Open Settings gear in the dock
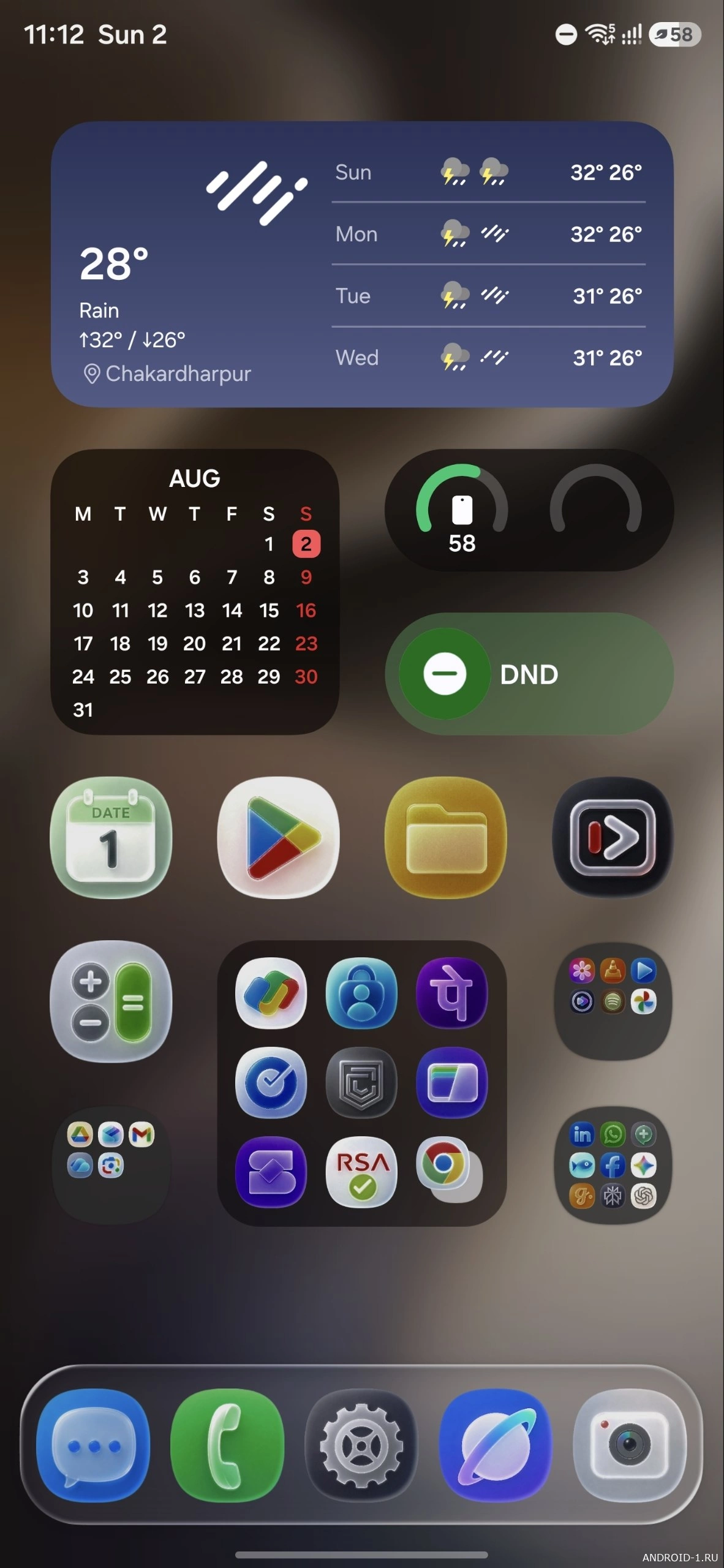 tap(361, 1445)
